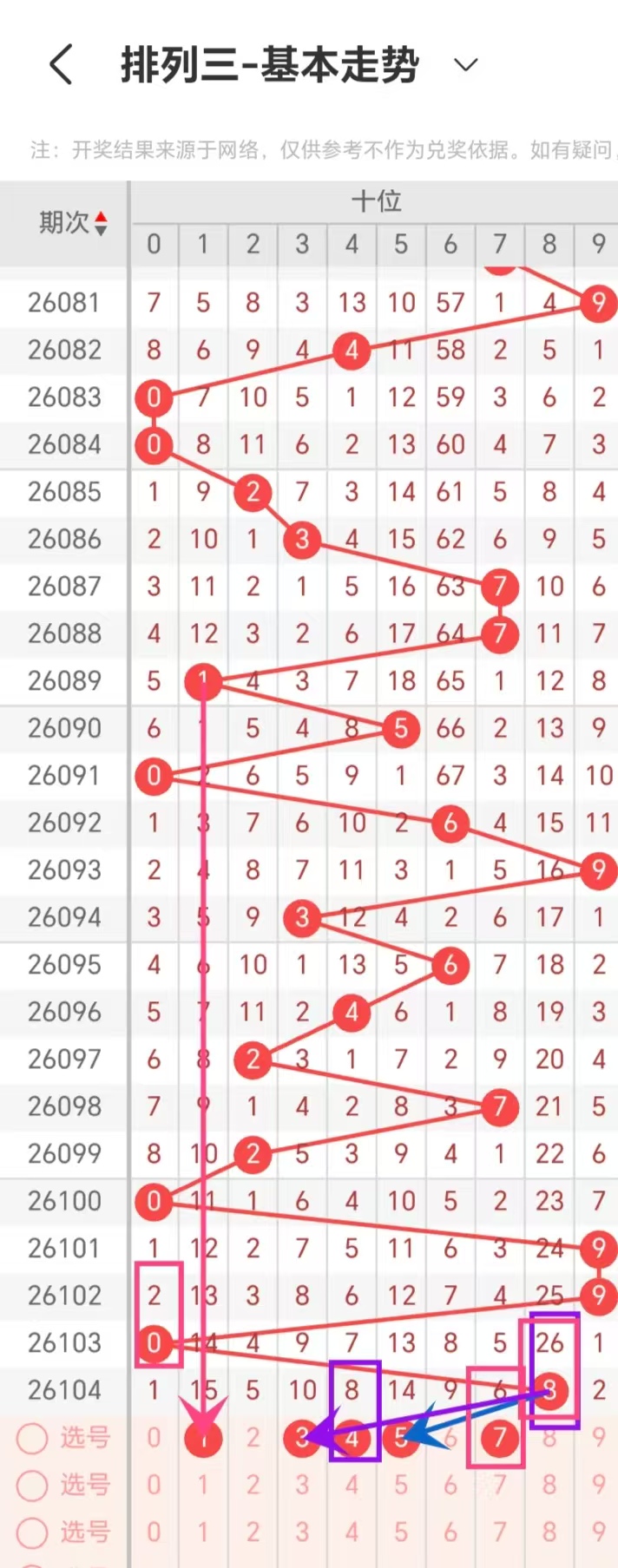
Task: Unselect the highlighted number 7 ball
Action: [499, 1438]
